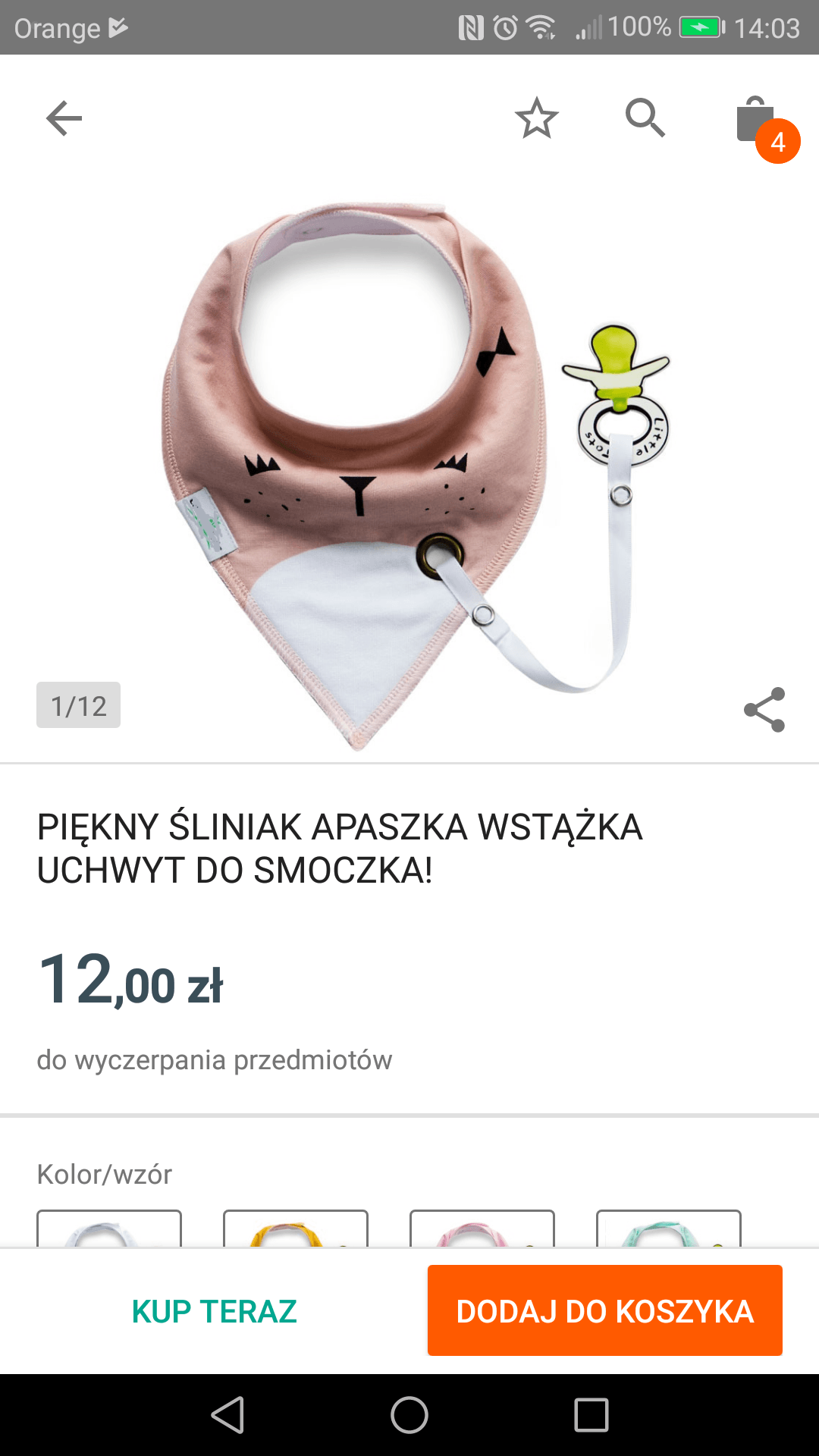Choose the yellow bib colour variant
The image size is (819, 1456).
(x=296, y=1229)
